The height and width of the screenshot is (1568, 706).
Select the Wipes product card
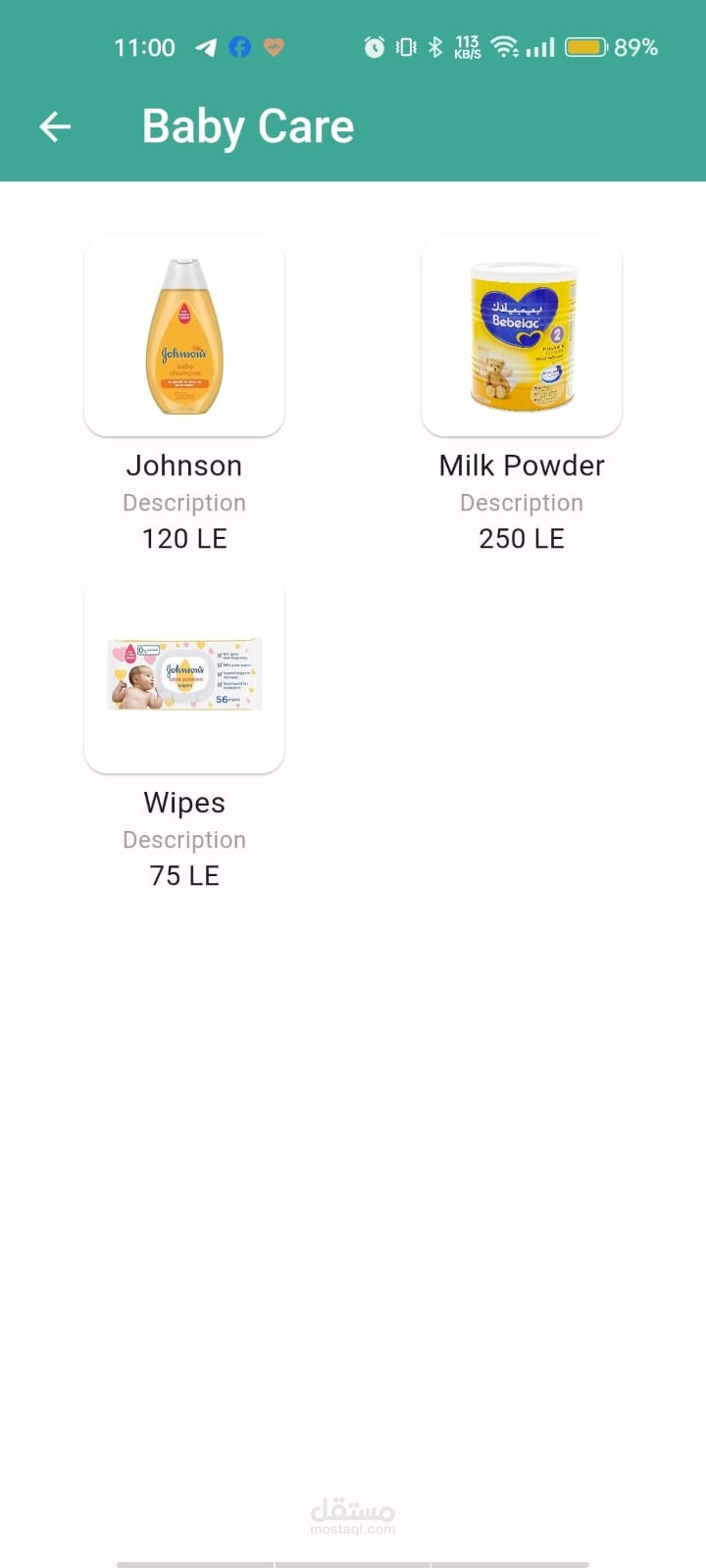pos(184,674)
